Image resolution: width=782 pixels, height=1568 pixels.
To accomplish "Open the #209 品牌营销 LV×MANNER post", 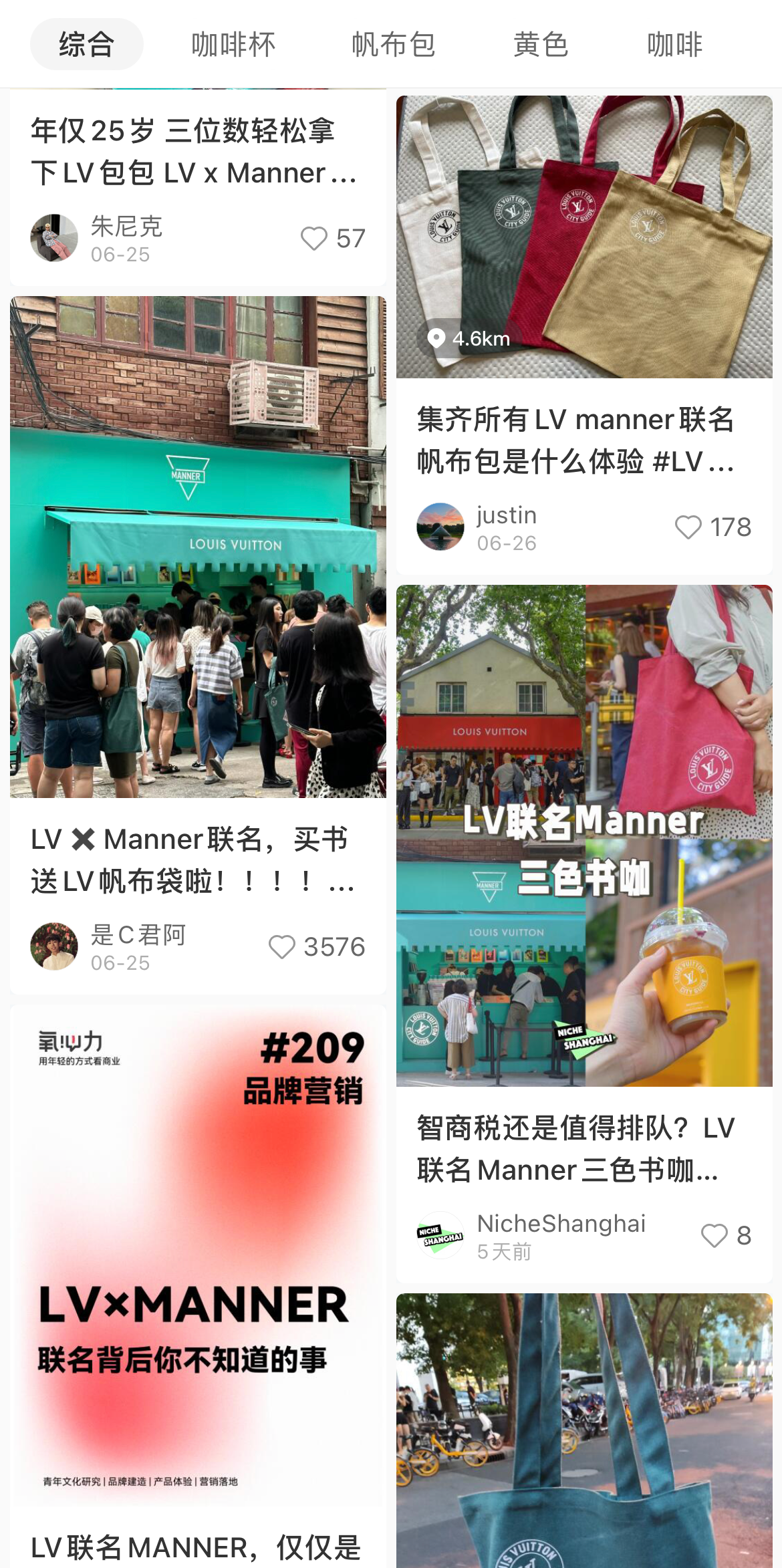I will [198, 1257].
